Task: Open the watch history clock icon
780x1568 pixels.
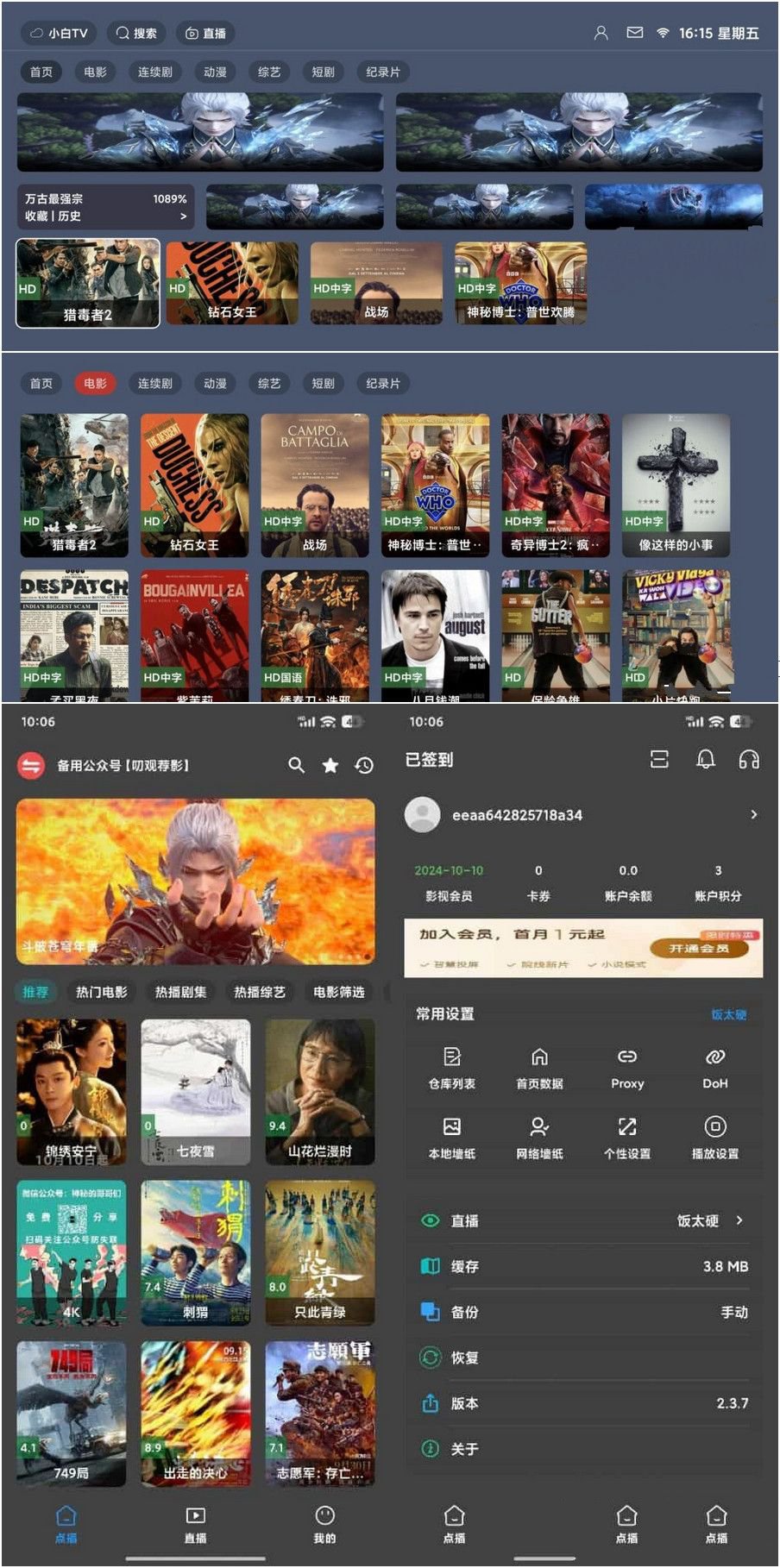Action: click(363, 763)
